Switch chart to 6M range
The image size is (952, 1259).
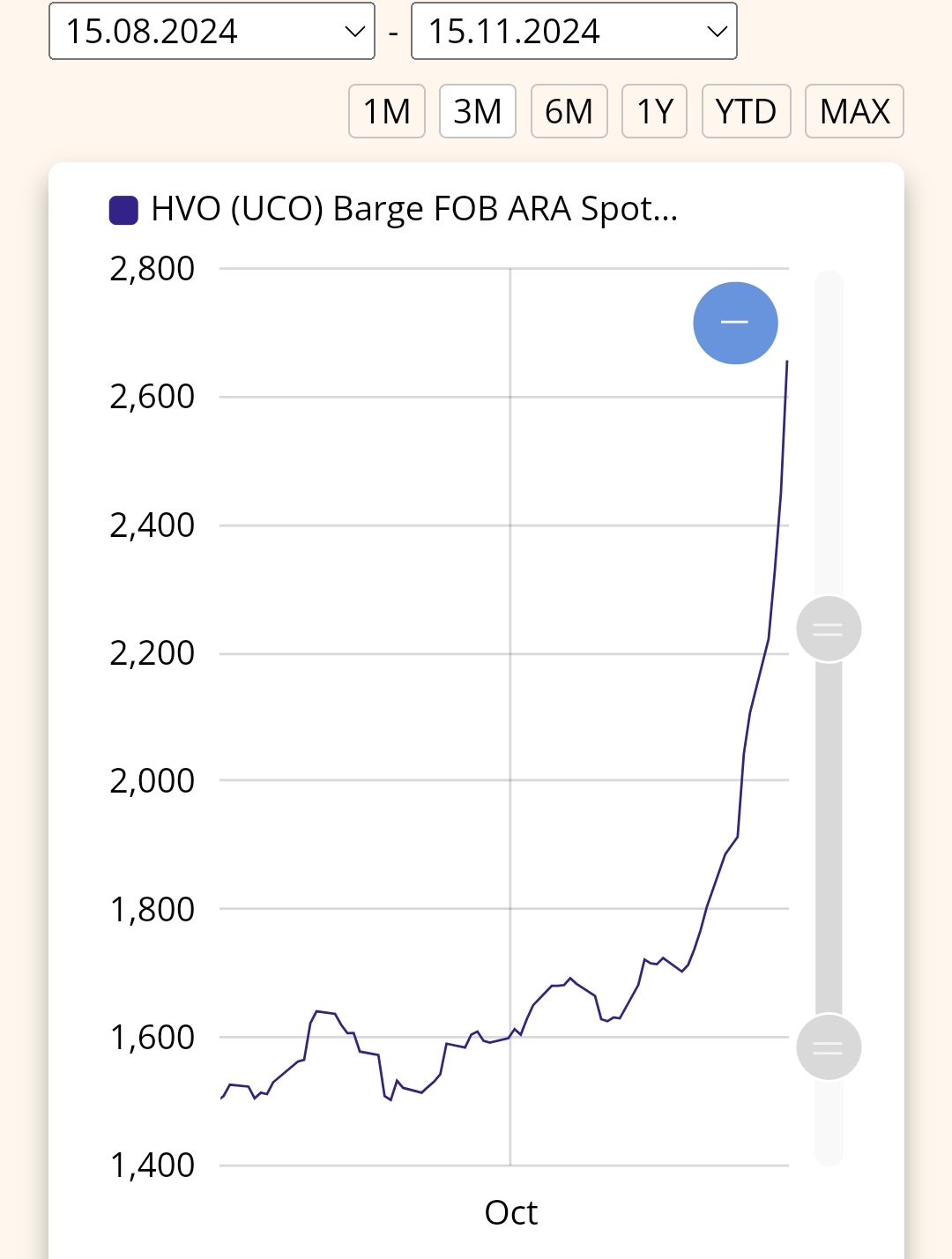tap(569, 111)
